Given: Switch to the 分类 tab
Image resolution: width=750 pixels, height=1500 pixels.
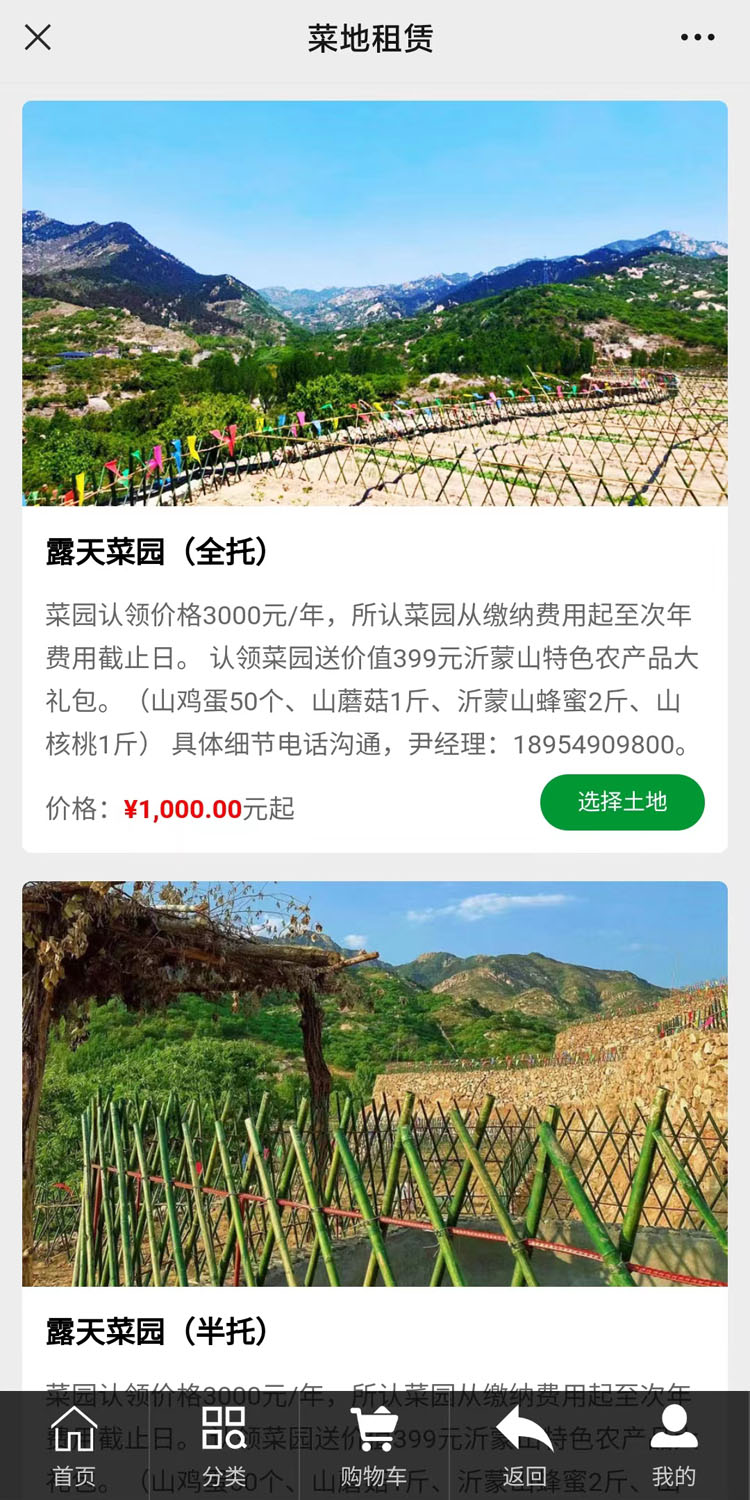Looking at the screenshot, I should (224, 1445).
